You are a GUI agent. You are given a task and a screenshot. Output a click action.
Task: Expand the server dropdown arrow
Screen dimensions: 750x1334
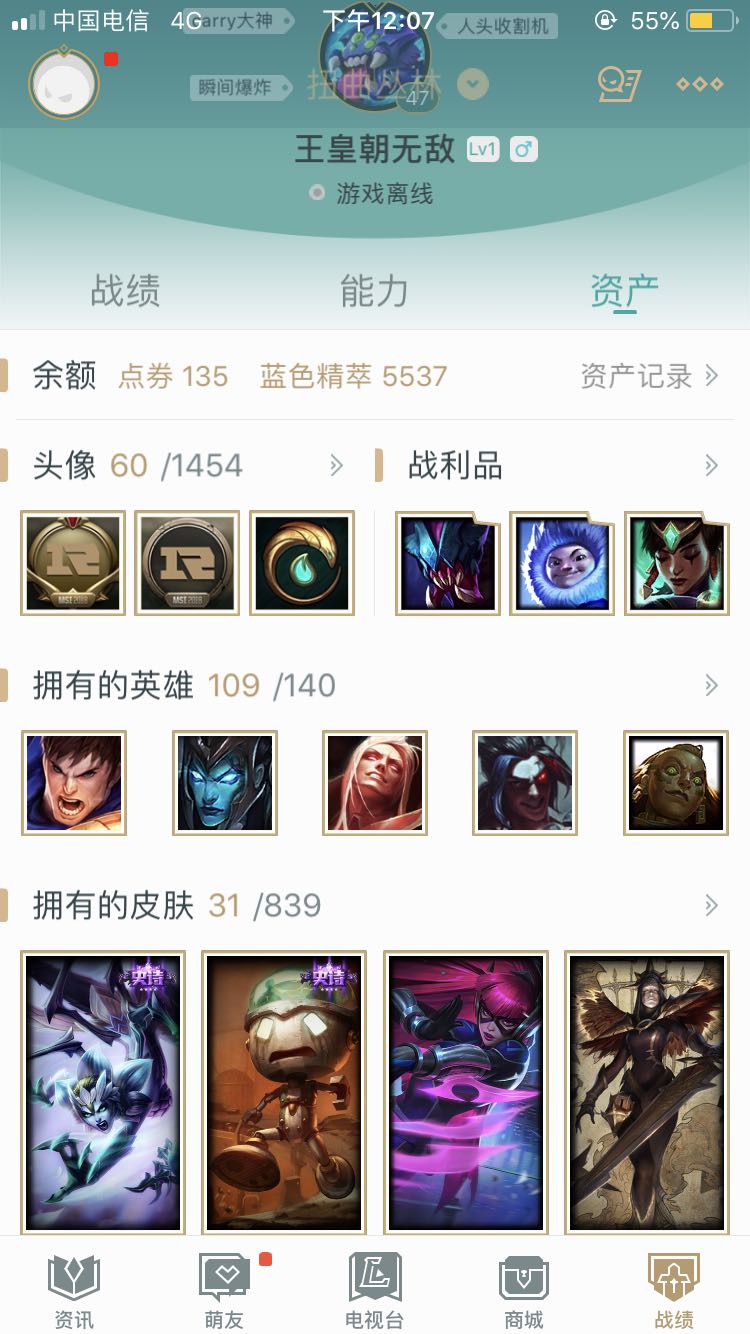(x=473, y=84)
